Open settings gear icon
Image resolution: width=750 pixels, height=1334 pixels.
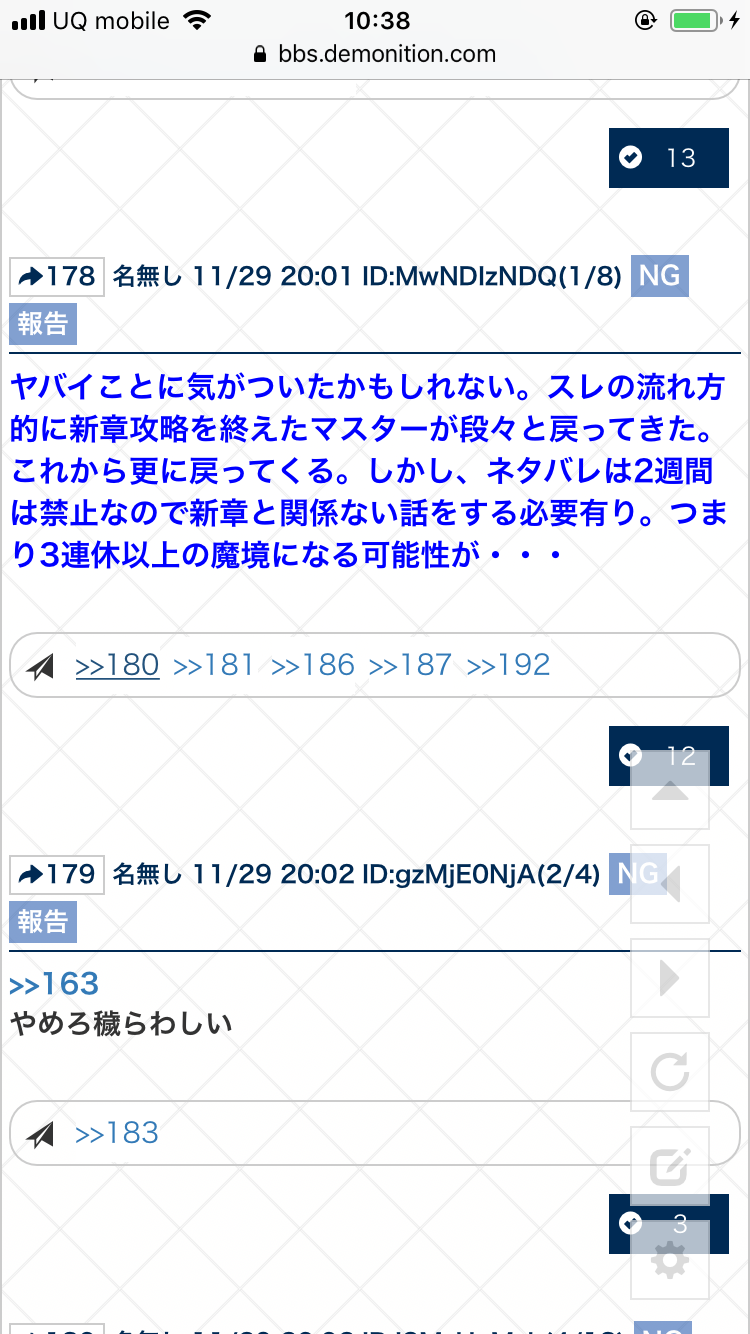click(x=670, y=1260)
